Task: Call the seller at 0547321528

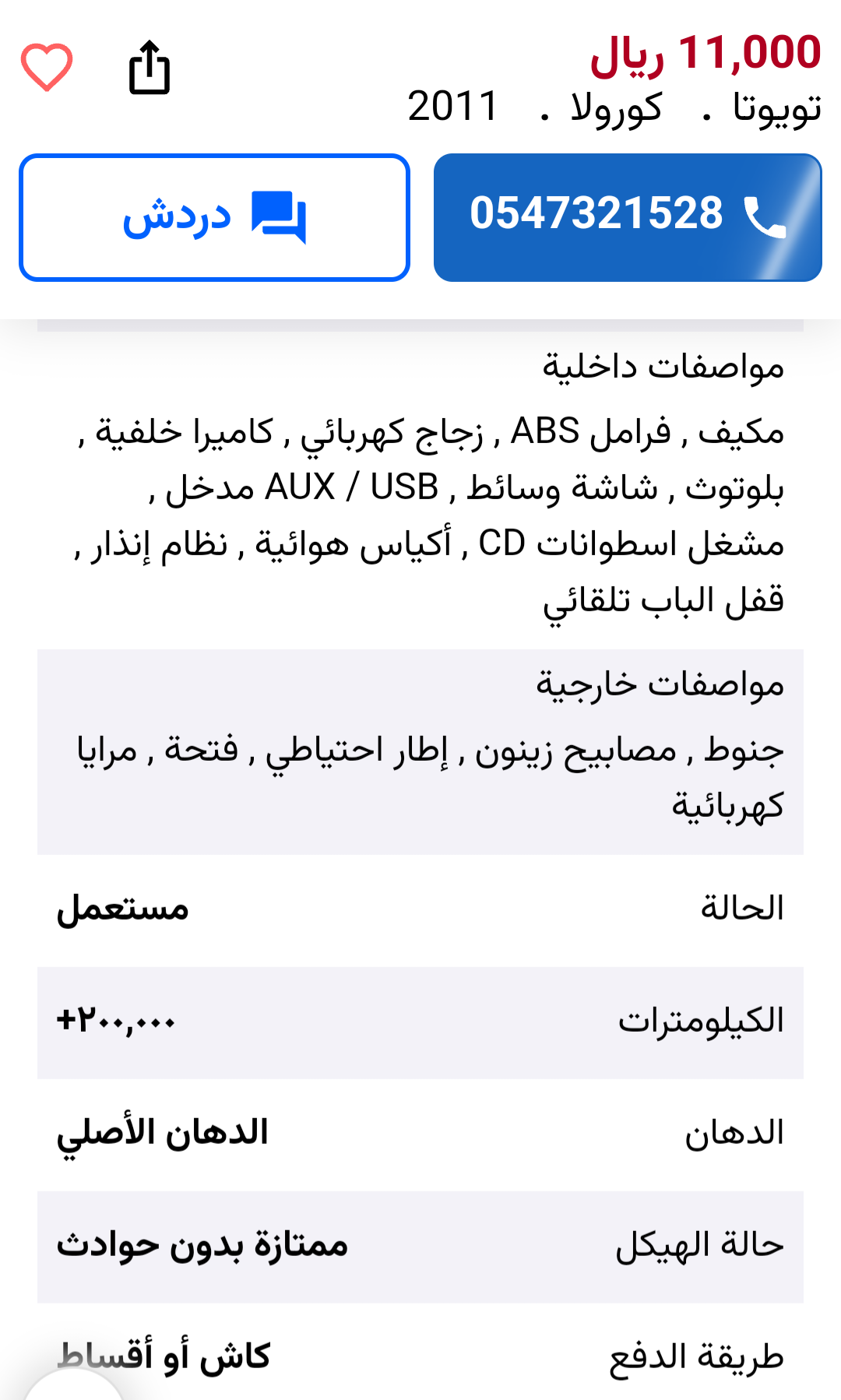Action: 628,217
